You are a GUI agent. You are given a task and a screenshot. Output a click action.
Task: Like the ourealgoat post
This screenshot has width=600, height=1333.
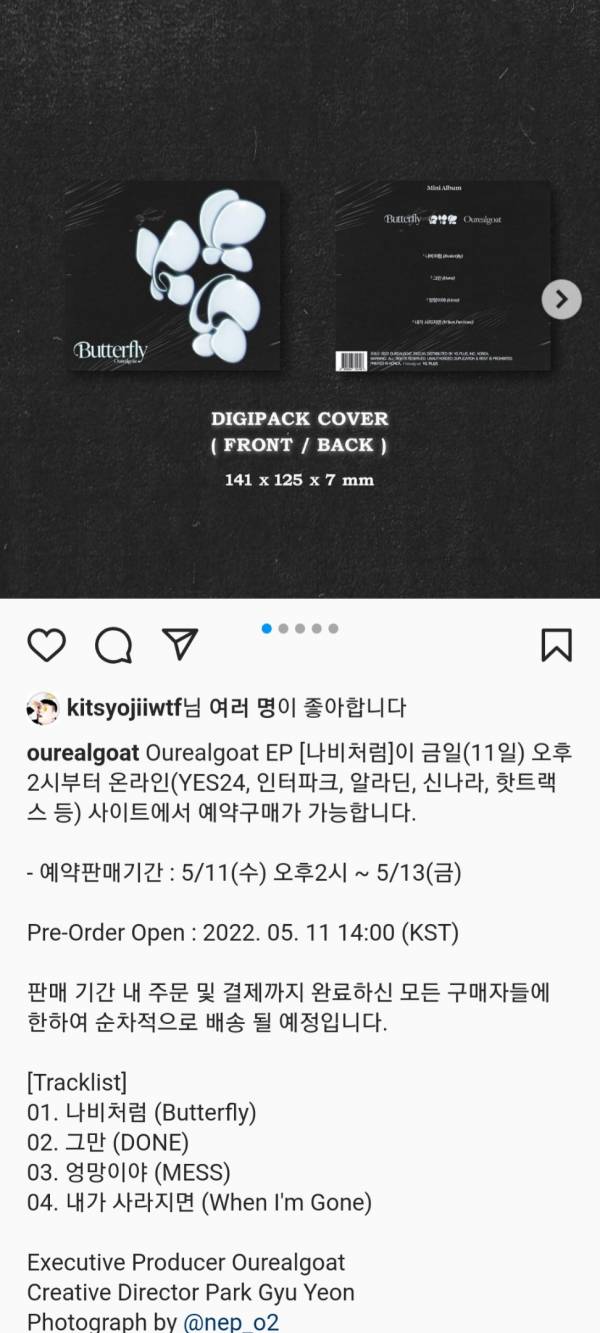(x=46, y=645)
